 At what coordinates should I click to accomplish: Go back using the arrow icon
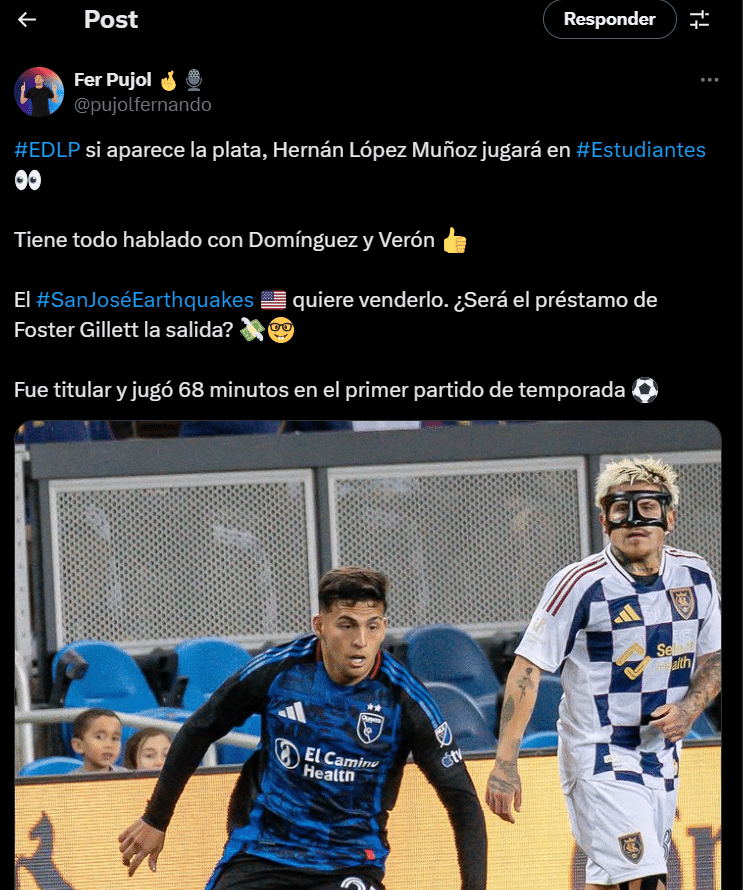pos(27,19)
